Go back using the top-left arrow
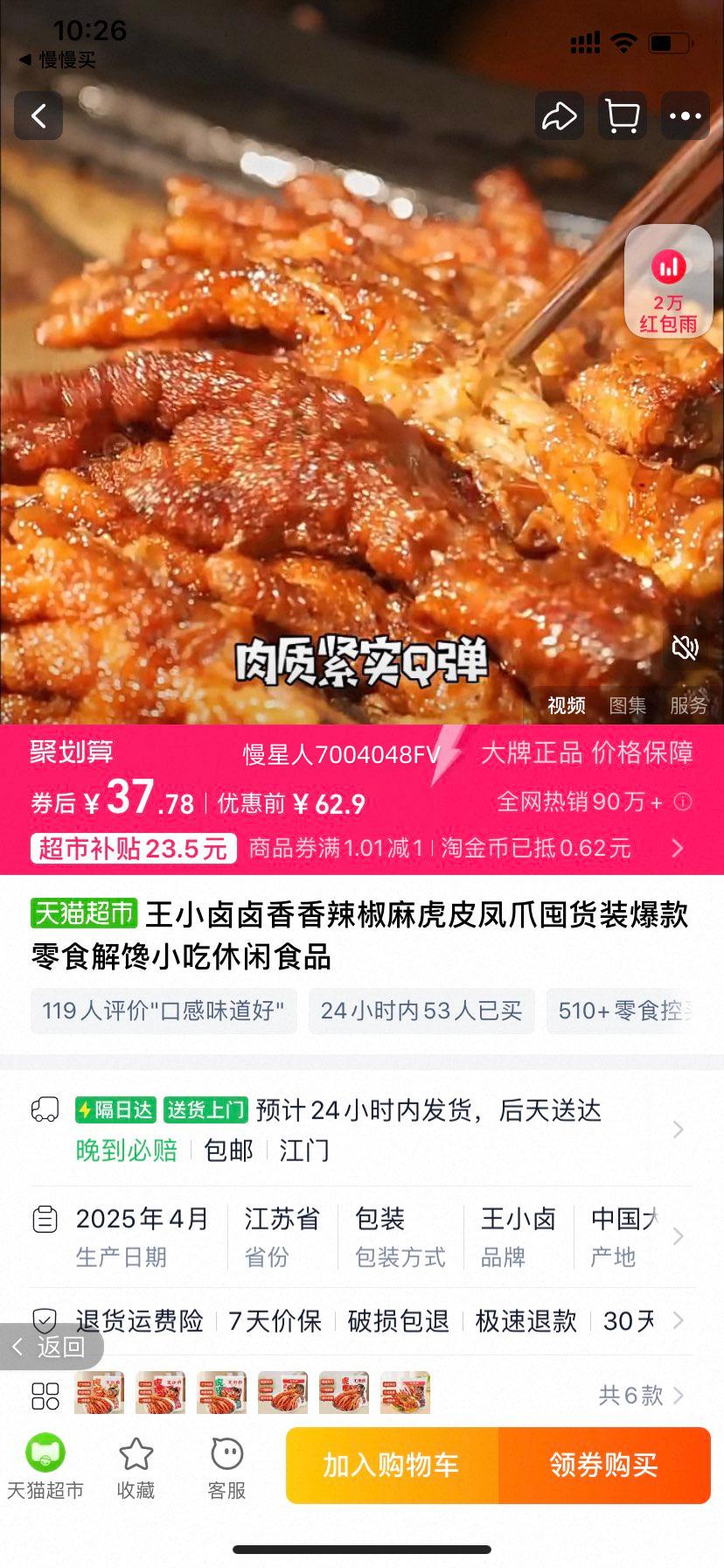724x1568 pixels. tap(38, 116)
